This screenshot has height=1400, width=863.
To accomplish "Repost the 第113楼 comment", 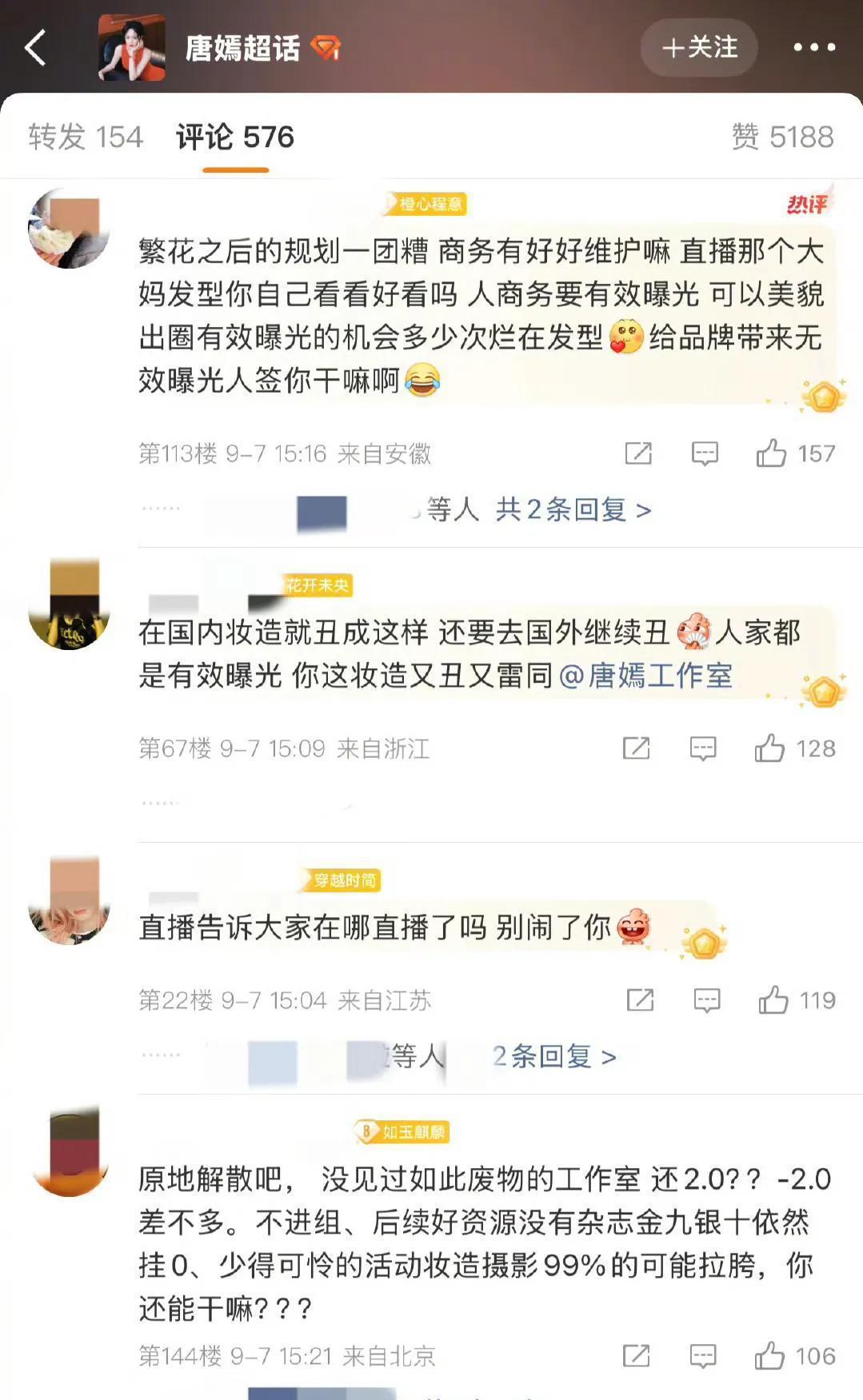I will pos(638,453).
